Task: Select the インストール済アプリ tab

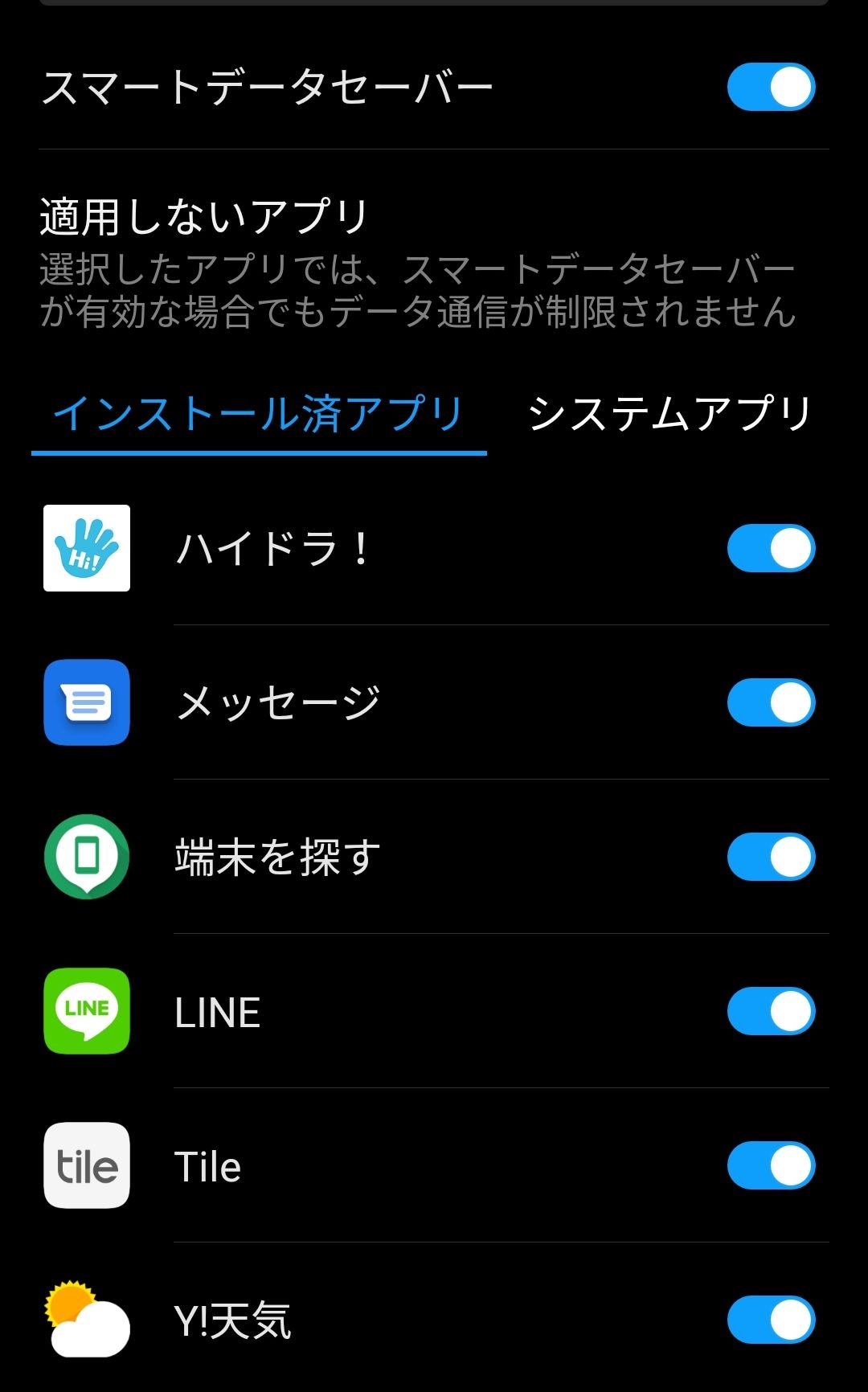Action: pyautogui.click(x=259, y=415)
